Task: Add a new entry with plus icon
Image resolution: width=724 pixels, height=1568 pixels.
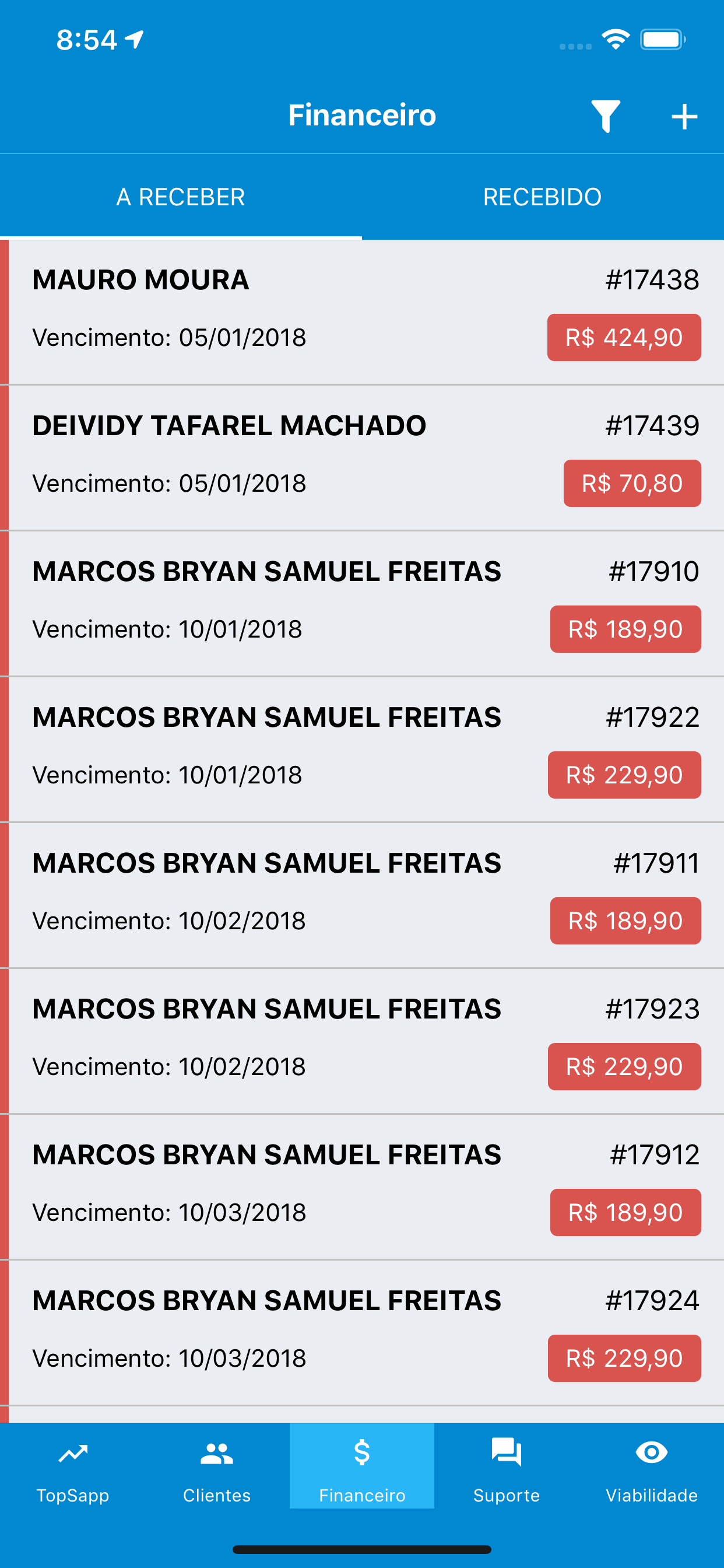Action: (x=684, y=116)
